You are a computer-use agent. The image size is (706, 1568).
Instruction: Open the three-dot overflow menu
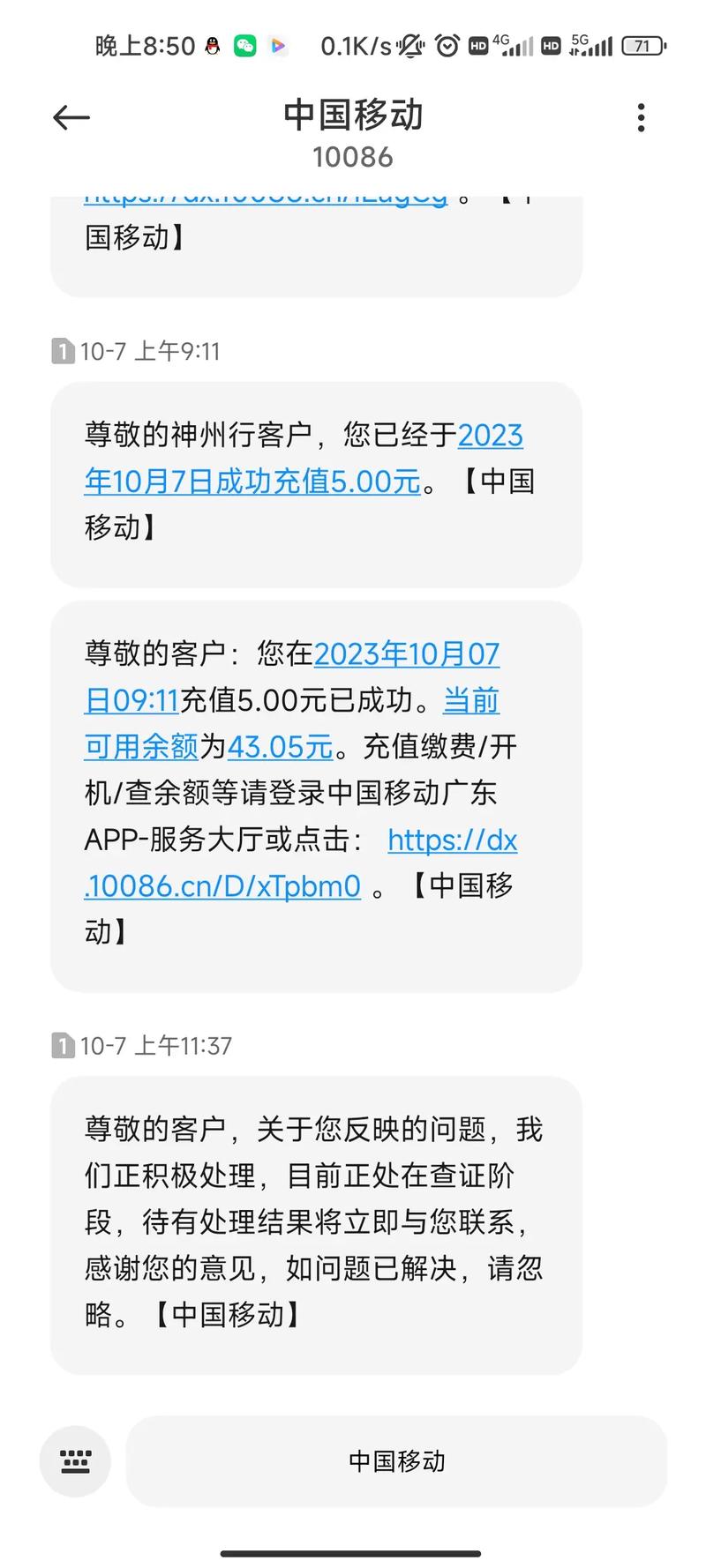click(x=641, y=117)
